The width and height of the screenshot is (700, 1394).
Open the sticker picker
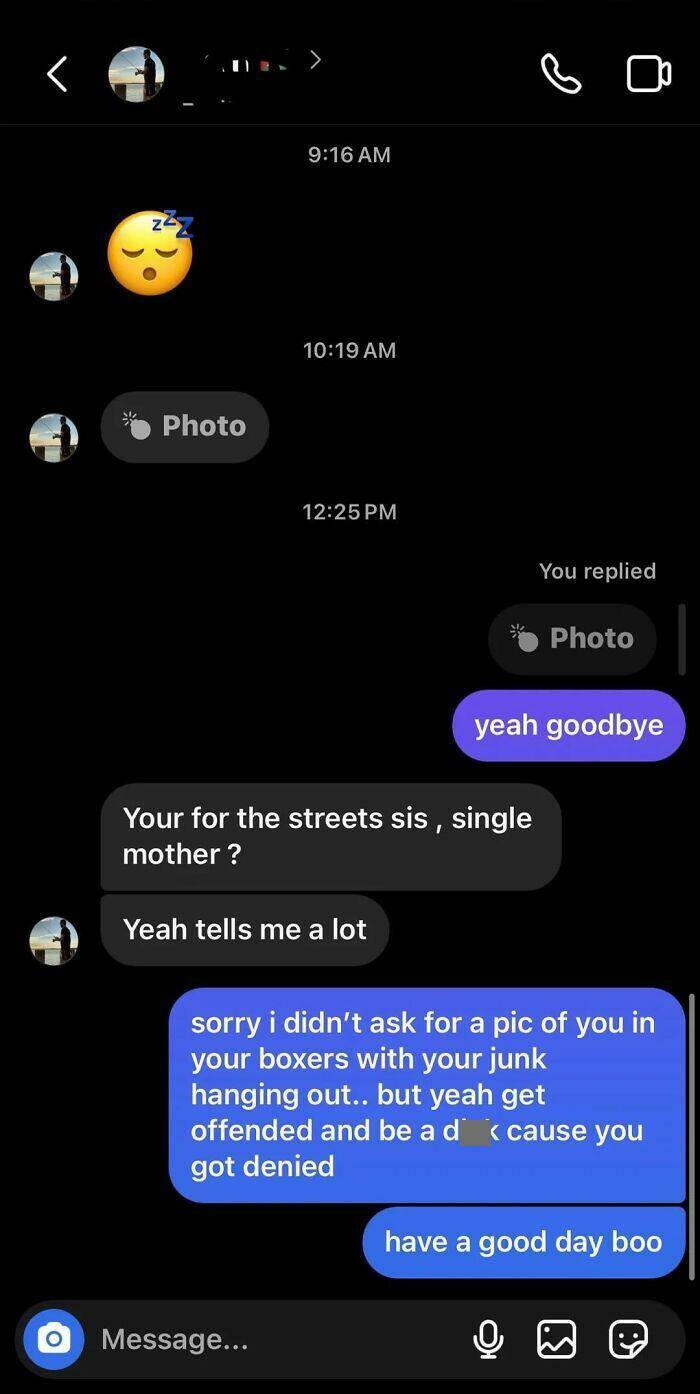coord(628,1339)
